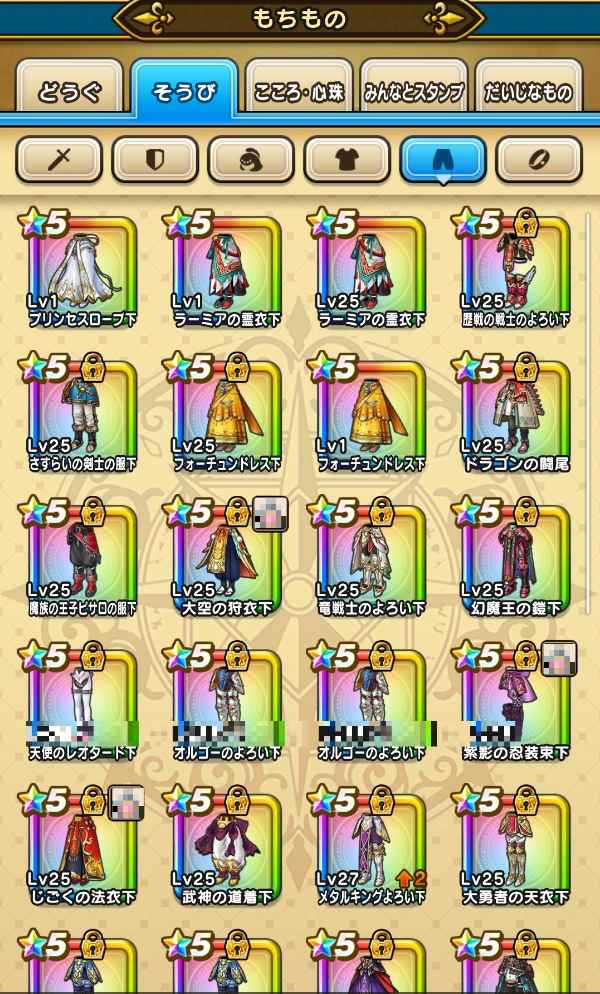Filter equipment by helmet icon
The width and height of the screenshot is (600, 994).
[251, 159]
